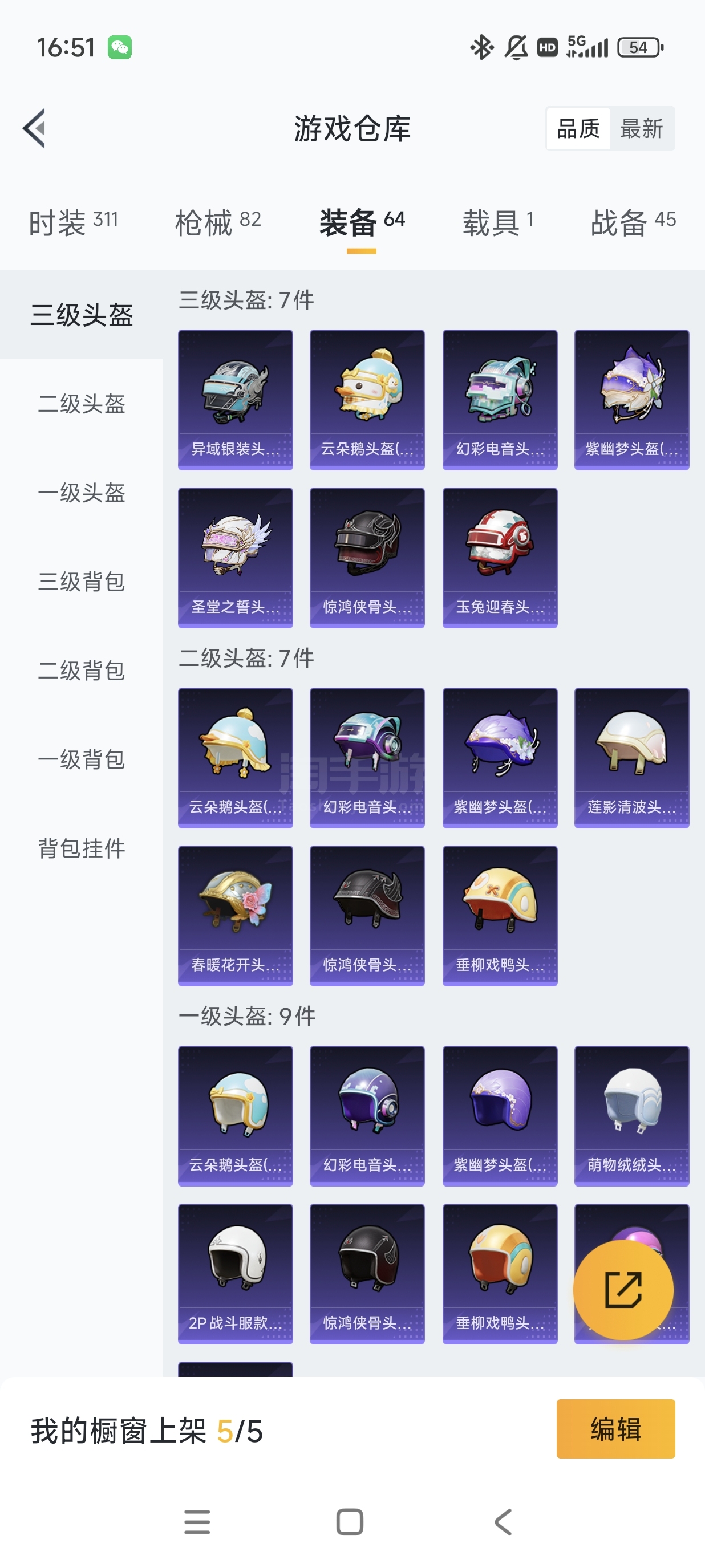Go back using the top-left arrow
The image size is (705, 1568).
point(35,128)
